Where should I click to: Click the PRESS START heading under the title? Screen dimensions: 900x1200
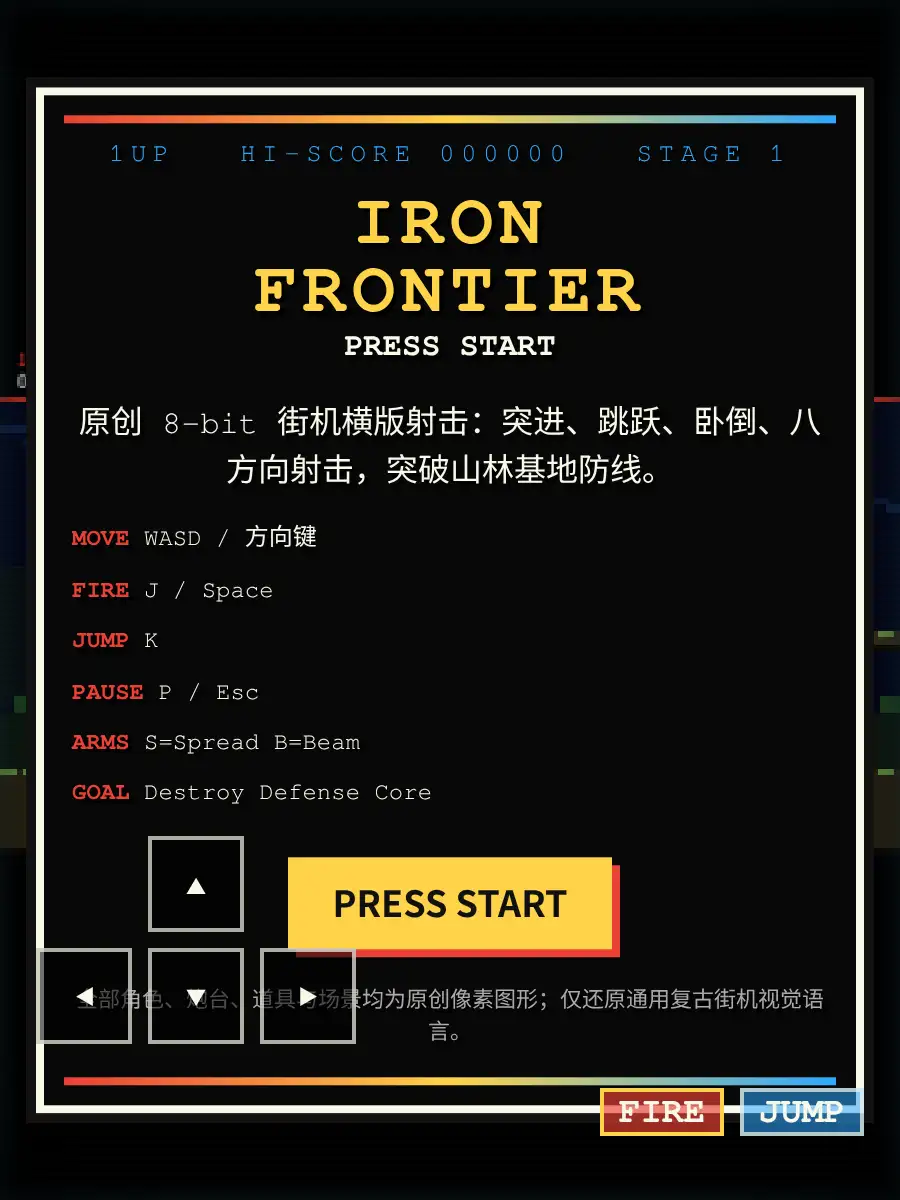point(449,346)
